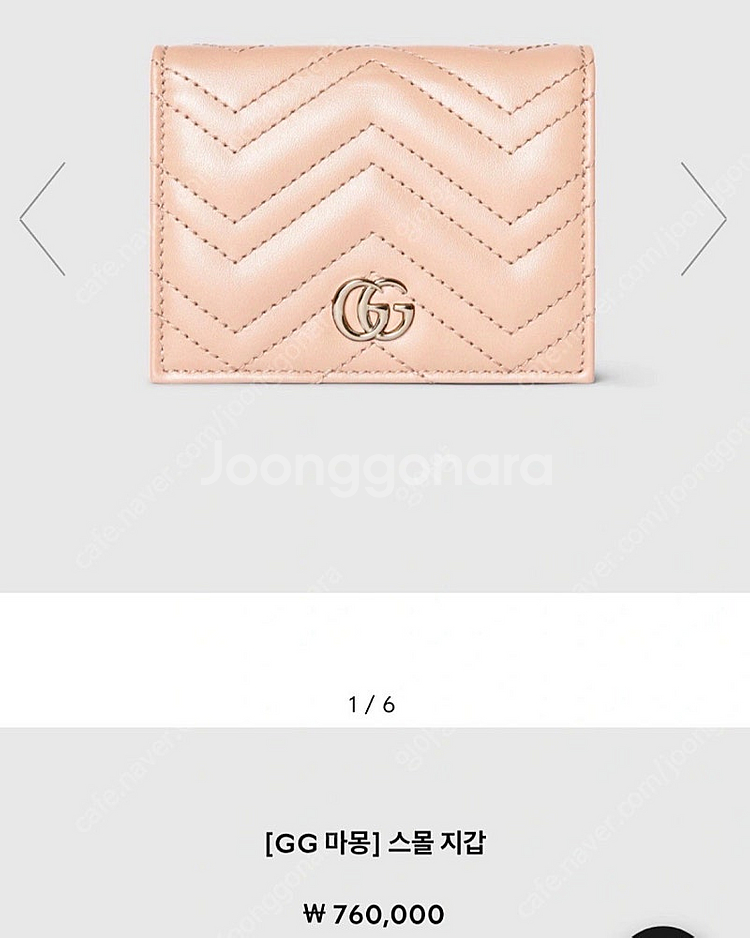Show the next product image

704,219
